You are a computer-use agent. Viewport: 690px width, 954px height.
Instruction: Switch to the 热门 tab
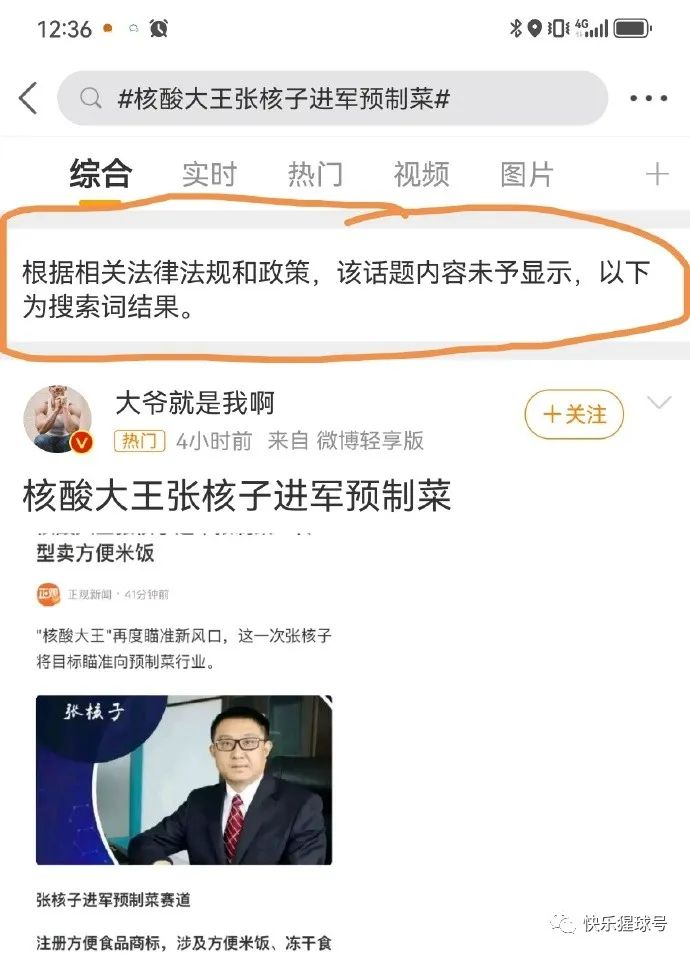coord(315,174)
